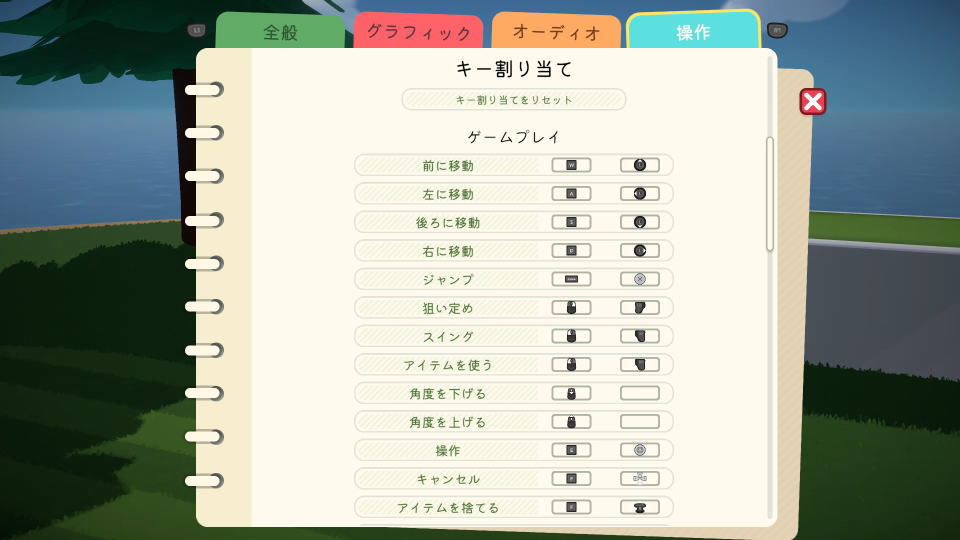
Task: Change controller binding for アイテムを使う
Action: click(640, 365)
